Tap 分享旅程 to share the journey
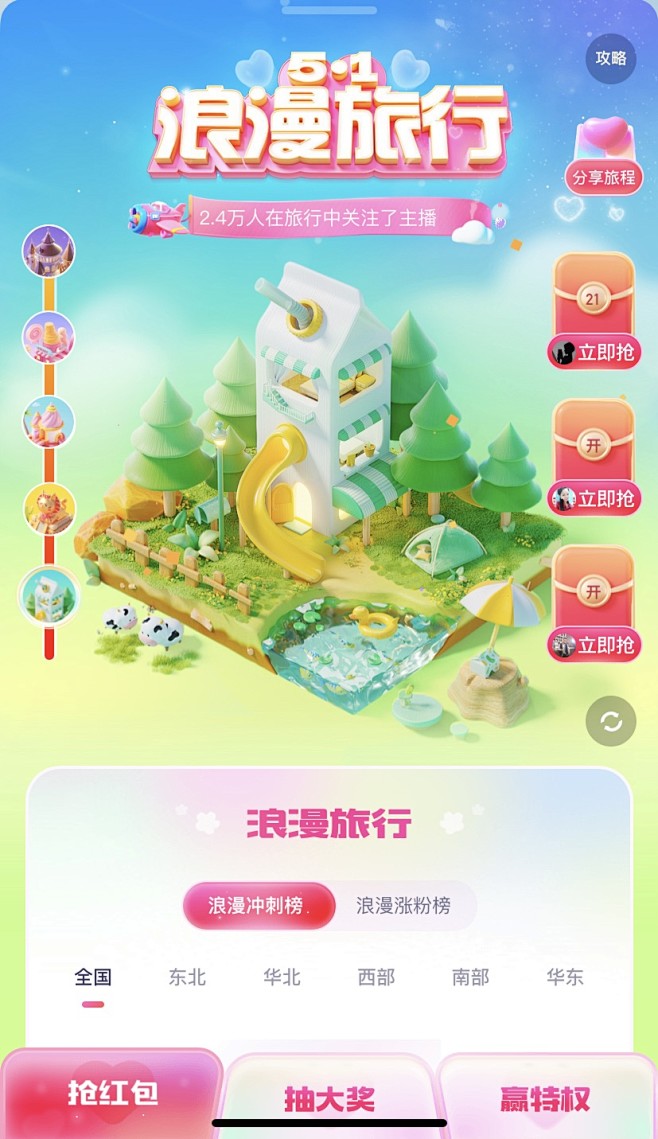 point(603,177)
